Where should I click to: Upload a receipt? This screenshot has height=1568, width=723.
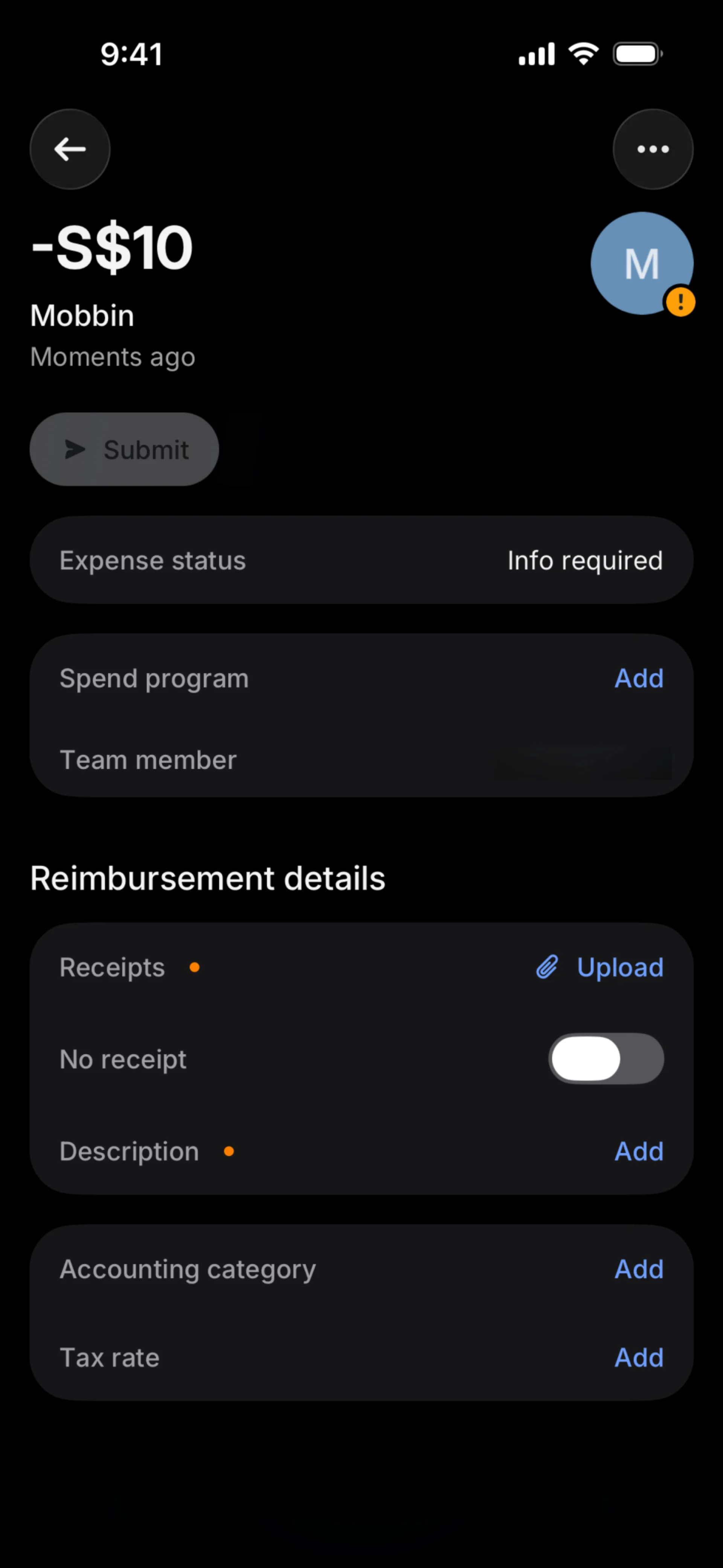tap(619, 967)
